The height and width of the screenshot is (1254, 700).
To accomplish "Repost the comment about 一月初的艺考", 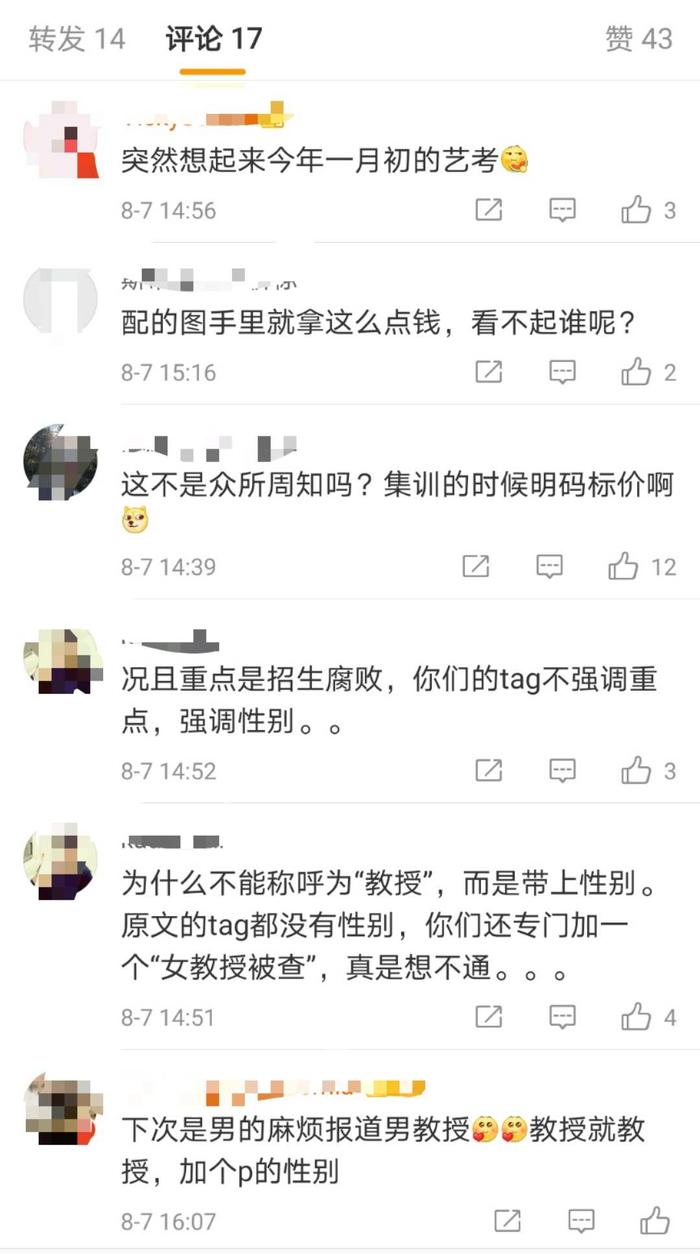I will [488, 210].
